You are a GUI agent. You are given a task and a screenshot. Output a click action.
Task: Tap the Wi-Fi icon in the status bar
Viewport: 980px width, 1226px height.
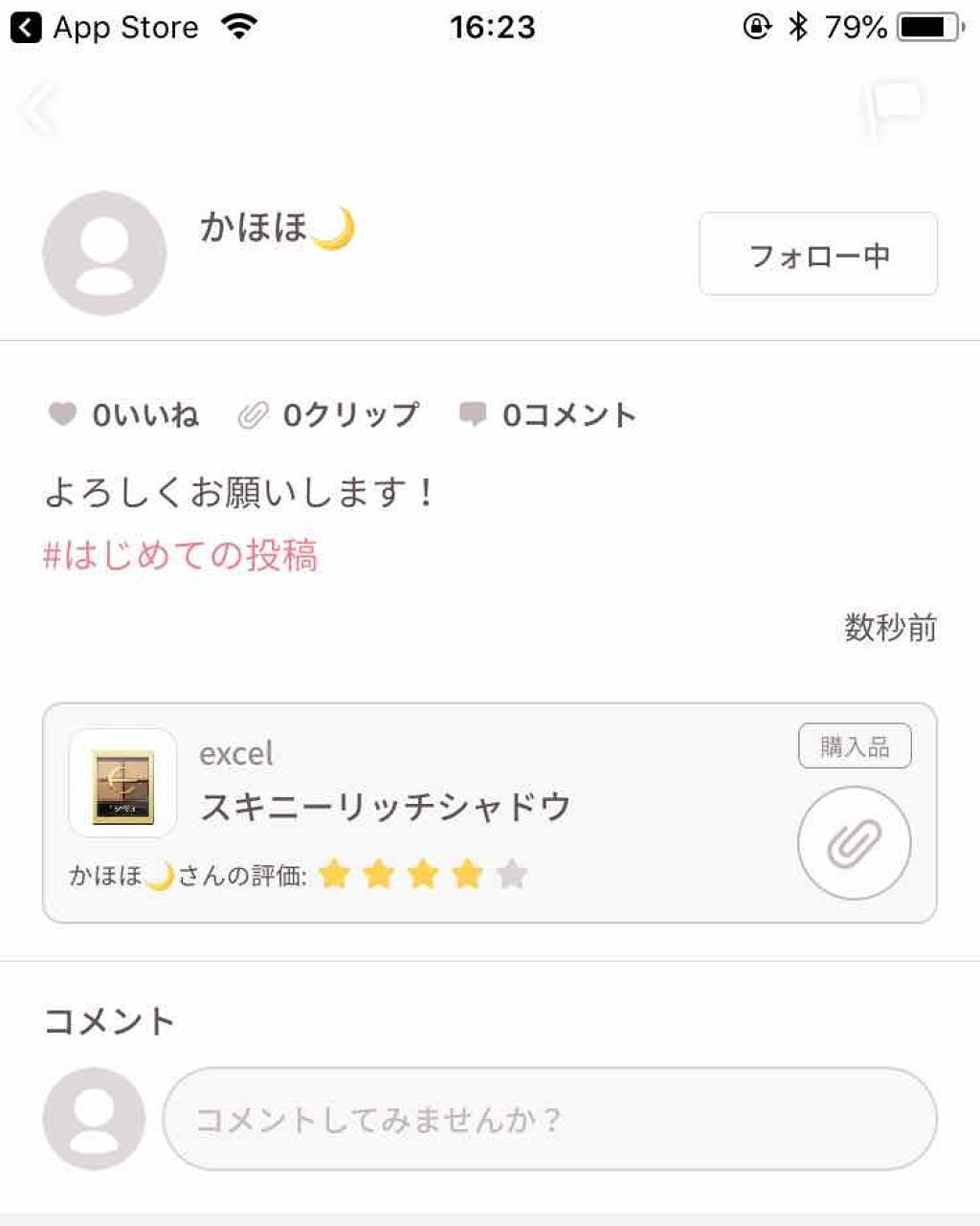point(241,26)
